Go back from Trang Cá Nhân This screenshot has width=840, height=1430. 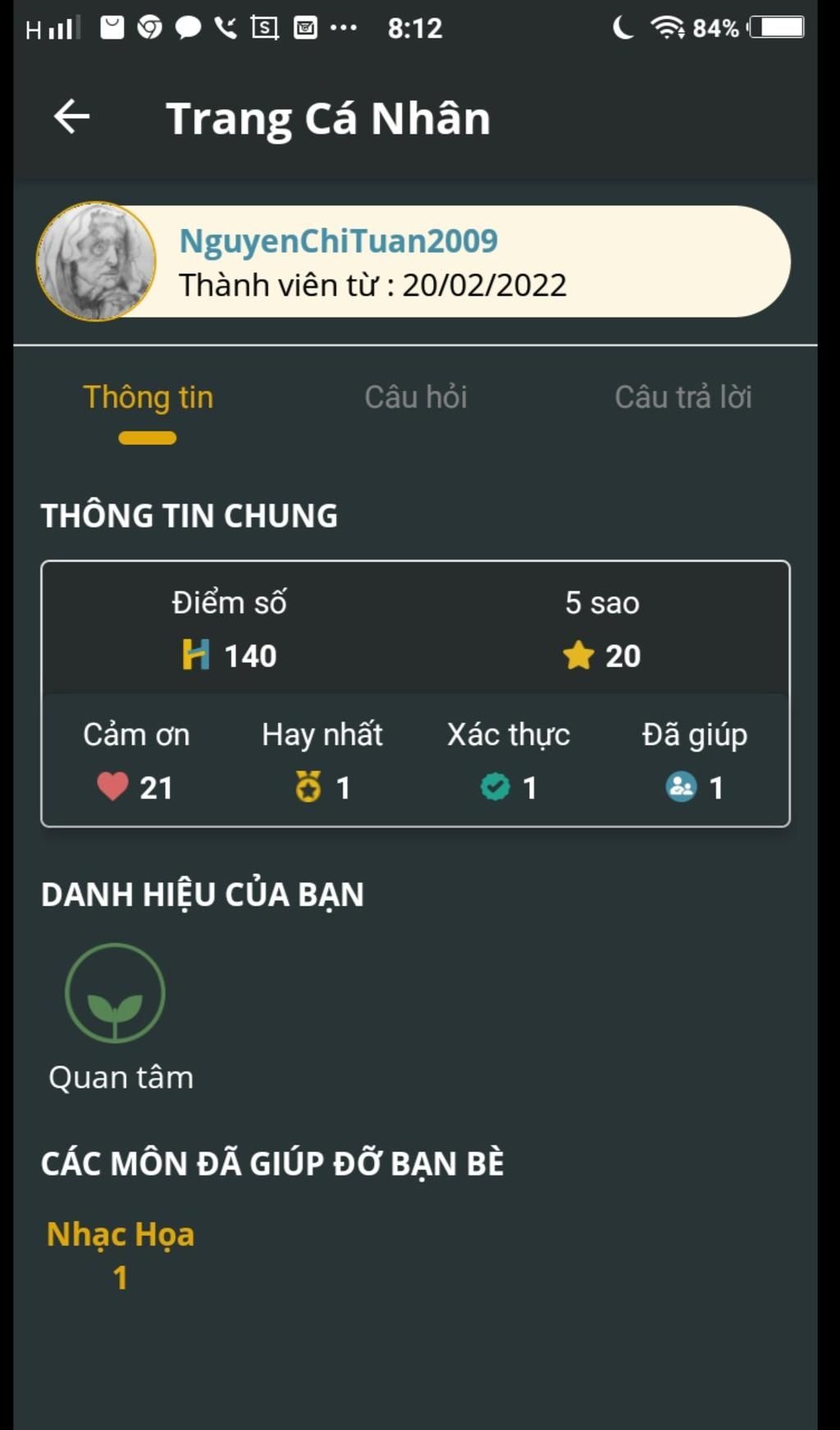72,117
